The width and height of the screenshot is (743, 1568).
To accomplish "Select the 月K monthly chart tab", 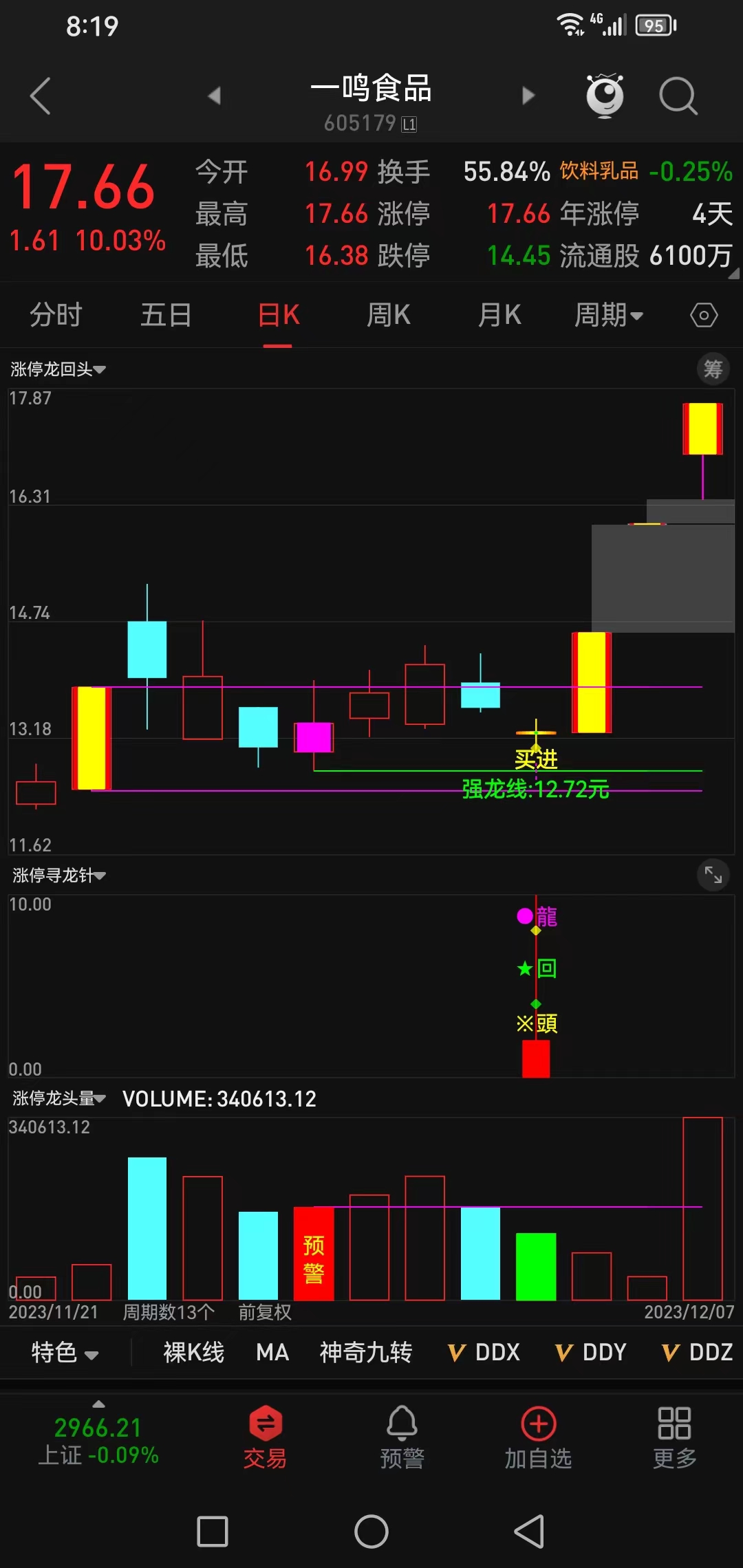I will click(499, 315).
